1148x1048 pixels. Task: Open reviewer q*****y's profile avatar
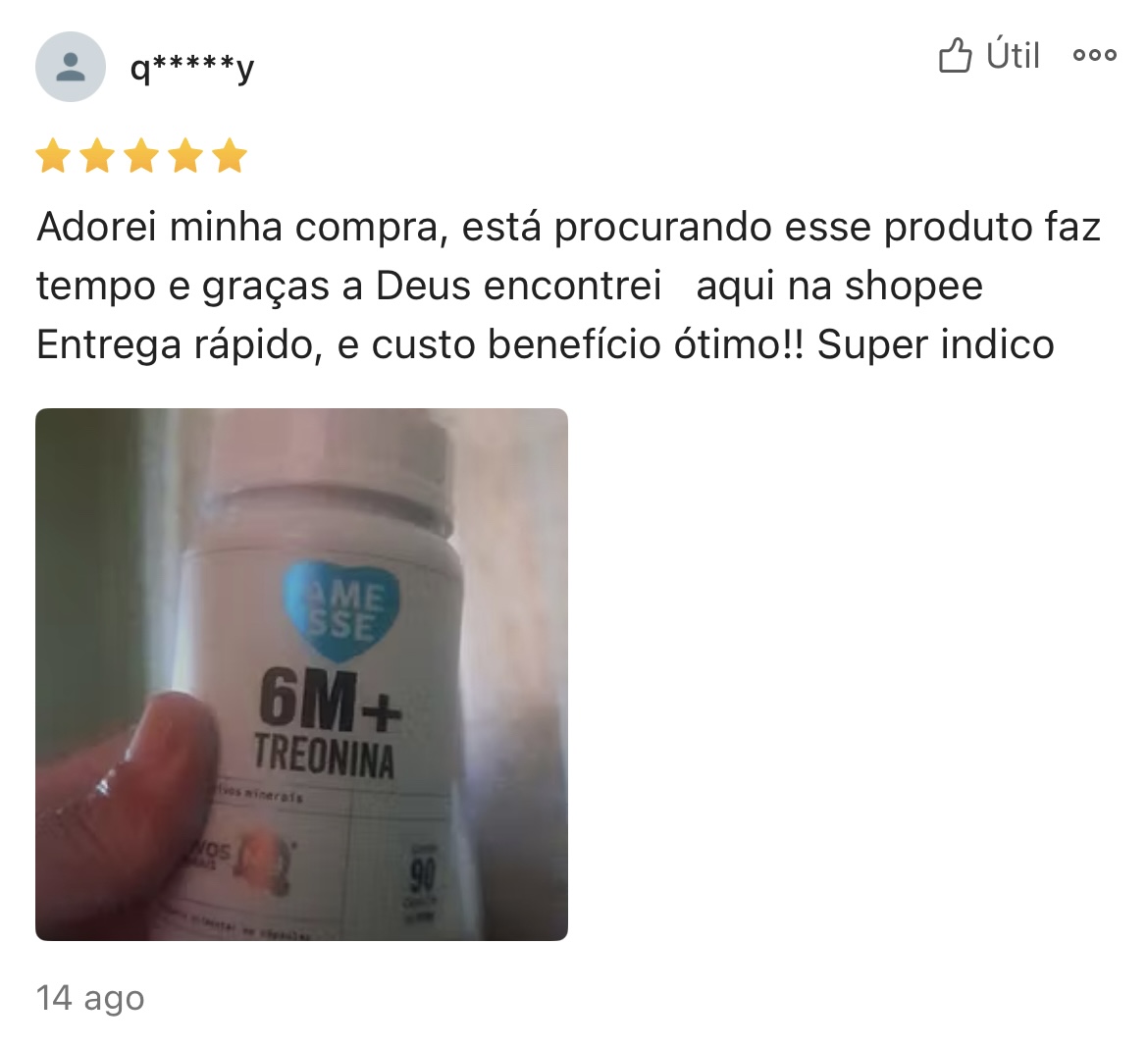coord(71,67)
